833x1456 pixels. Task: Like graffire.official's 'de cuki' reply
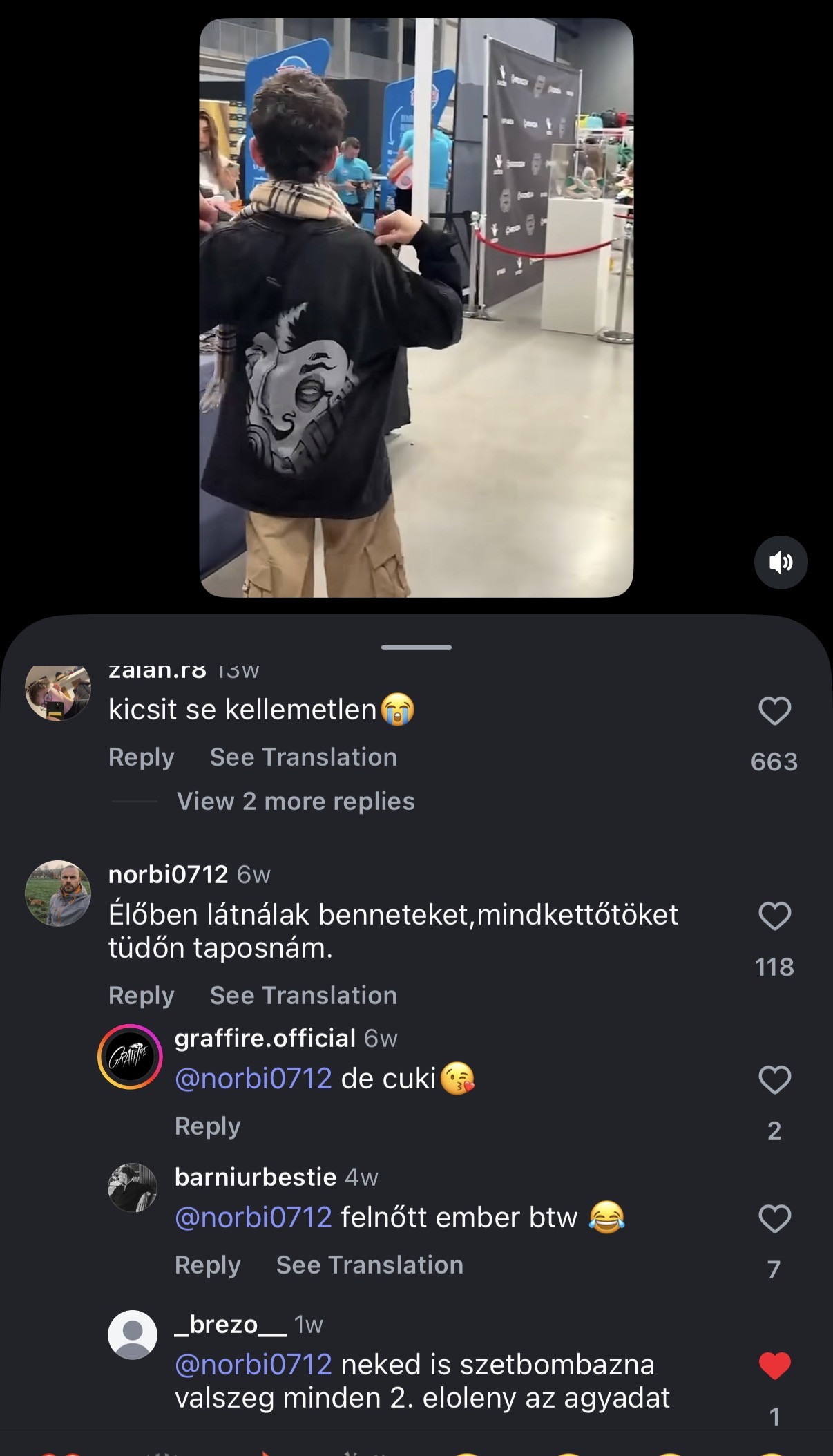coord(774,1079)
